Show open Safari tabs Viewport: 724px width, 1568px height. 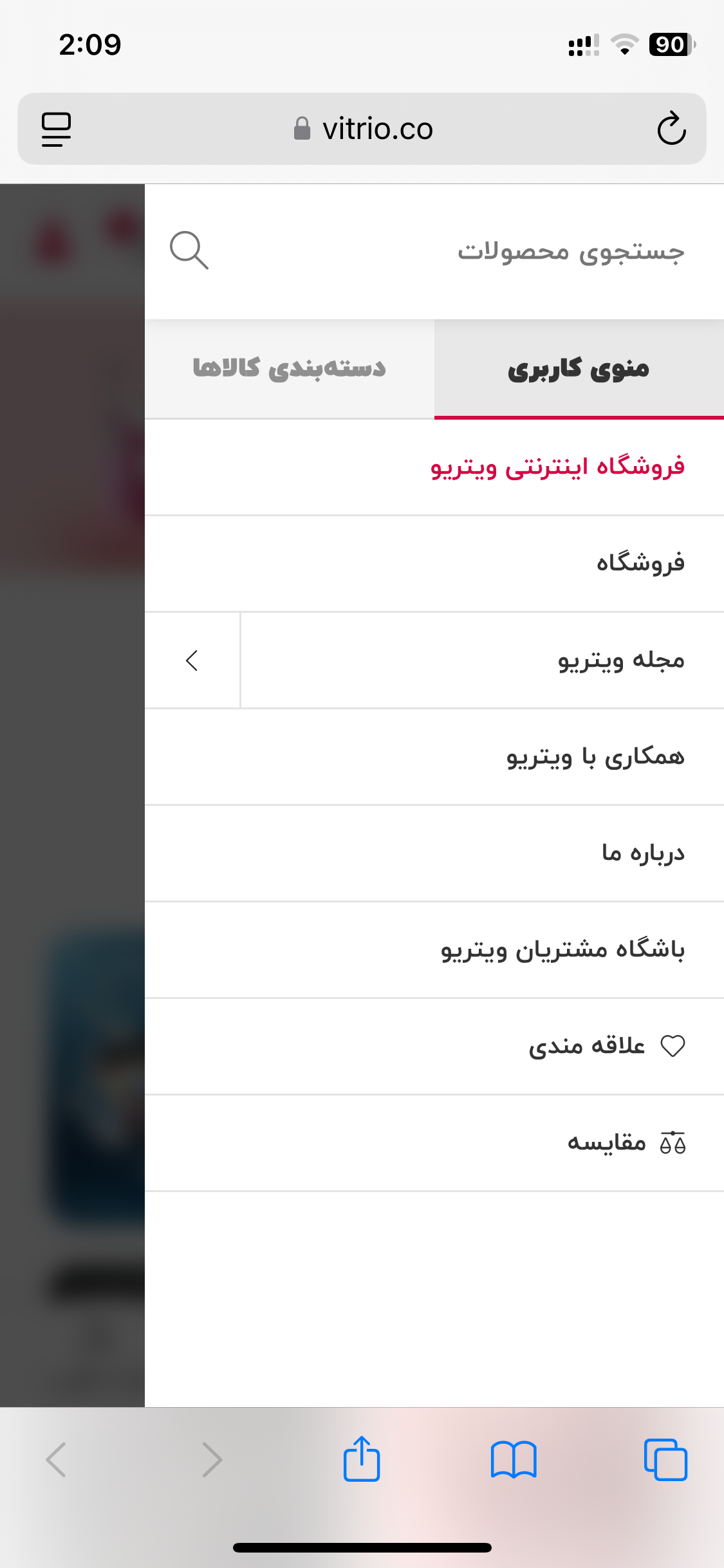point(665,1459)
